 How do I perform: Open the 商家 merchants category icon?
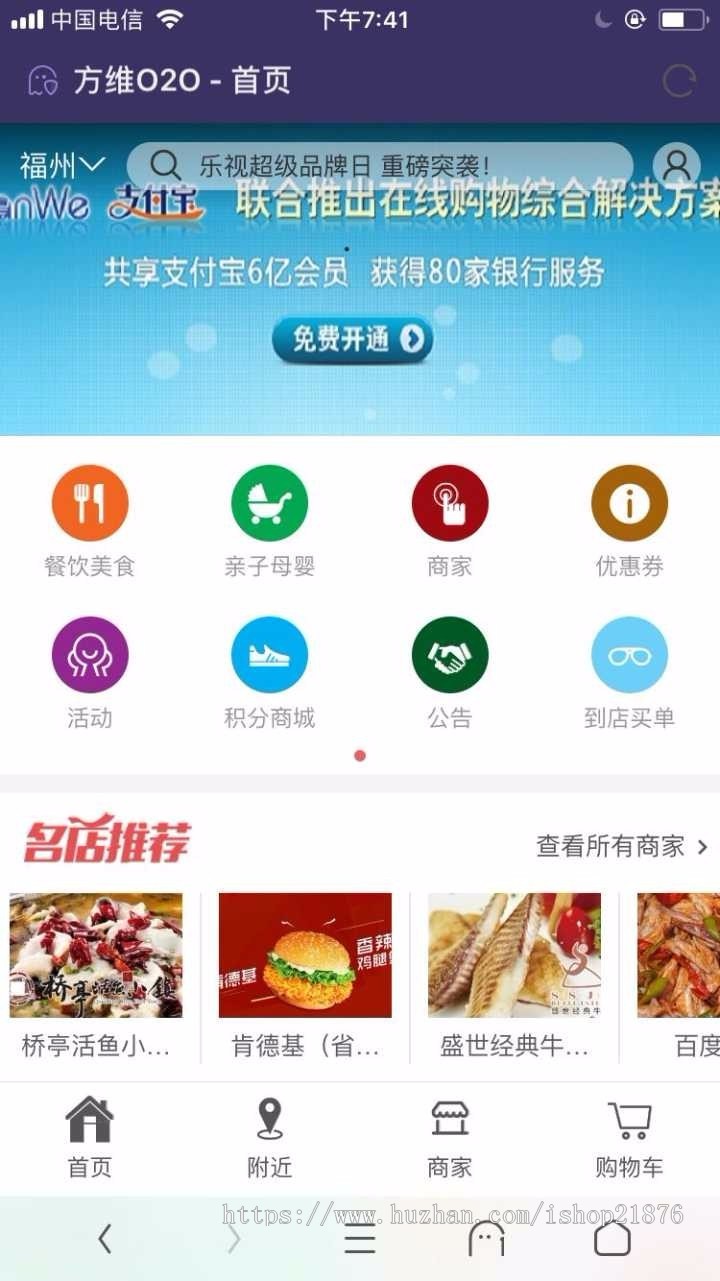pos(449,503)
